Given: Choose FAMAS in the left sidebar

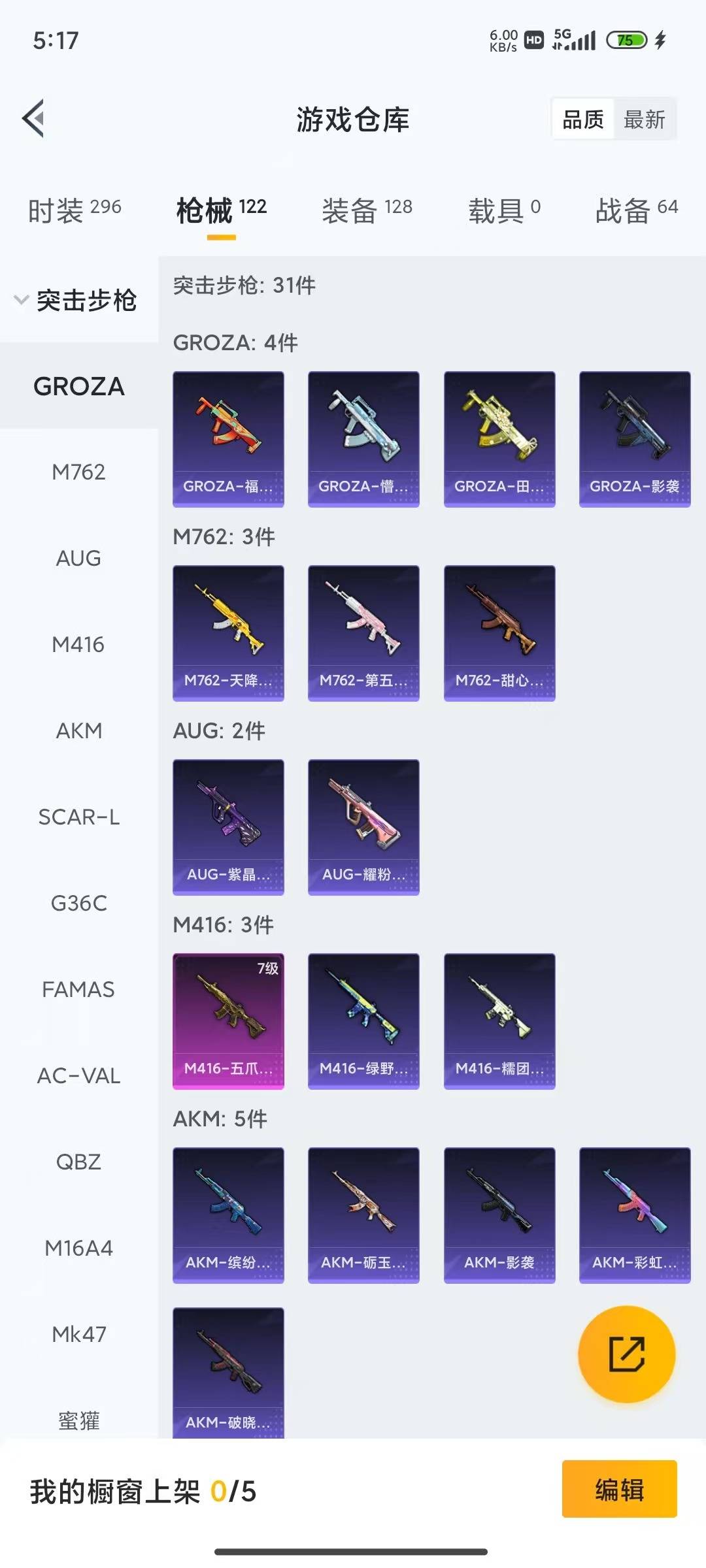Looking at the screenshot, I should point(78,989).
